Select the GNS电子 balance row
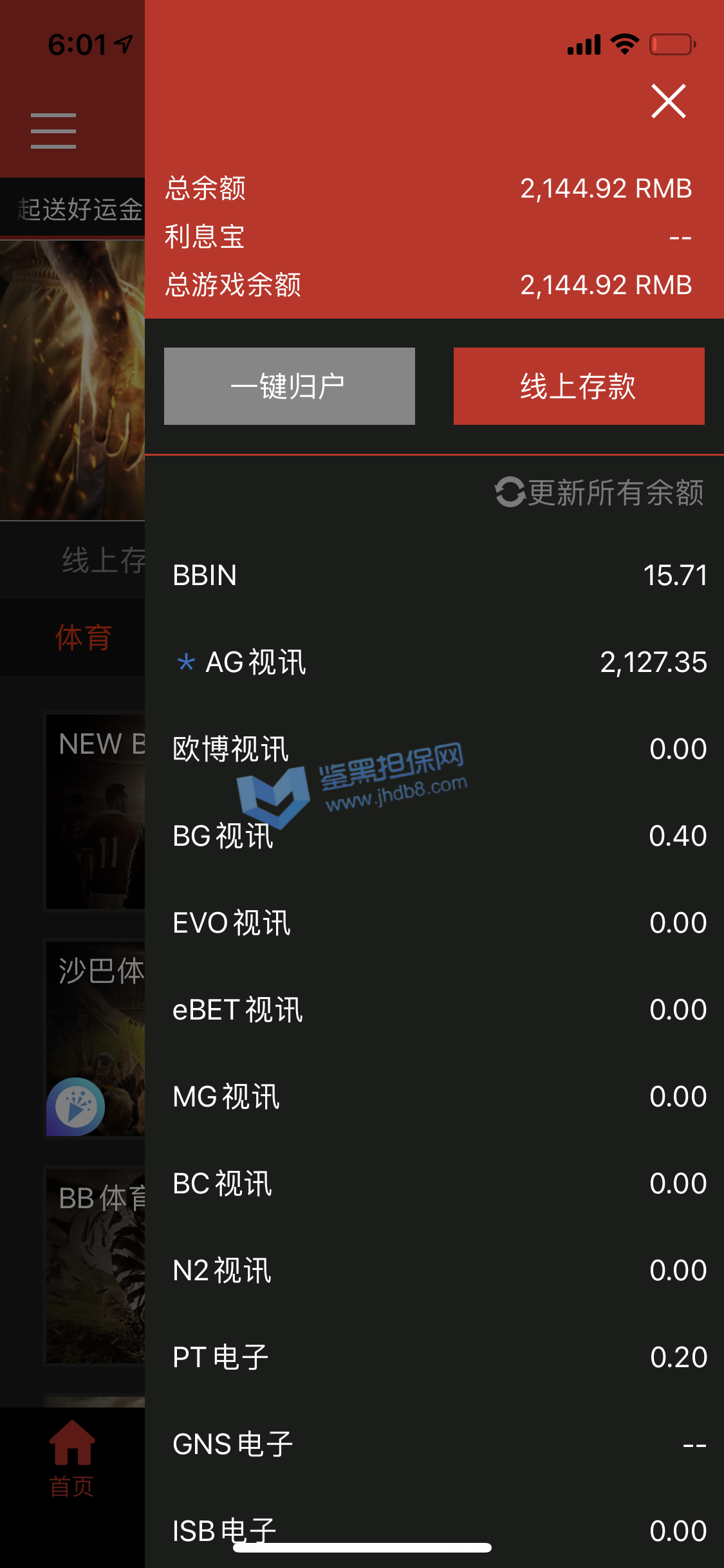724x1568 pixels. 434,1444
